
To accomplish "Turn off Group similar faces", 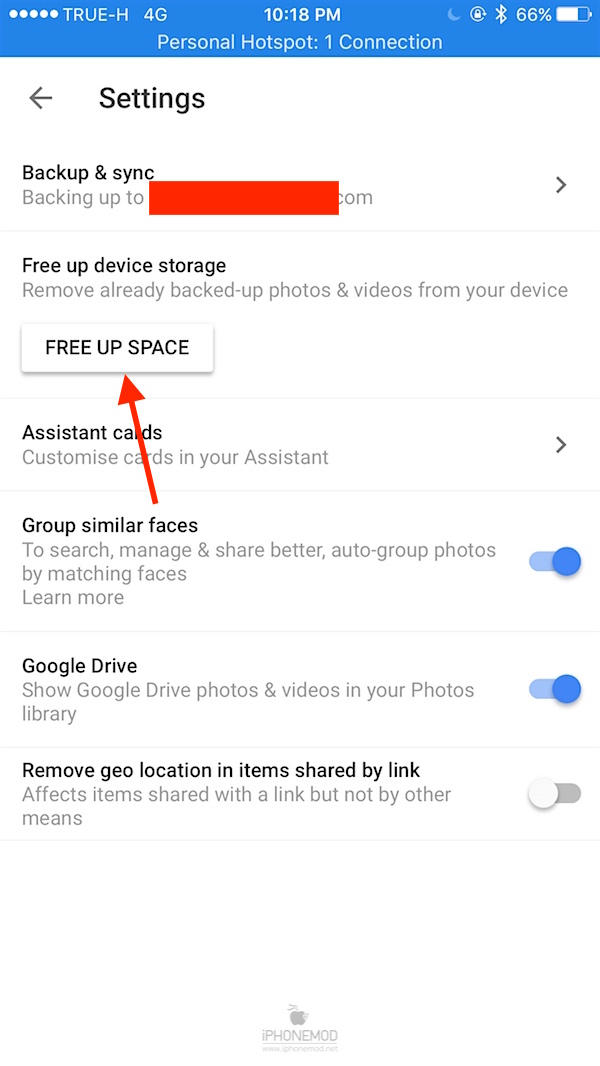I will (555, 562).
